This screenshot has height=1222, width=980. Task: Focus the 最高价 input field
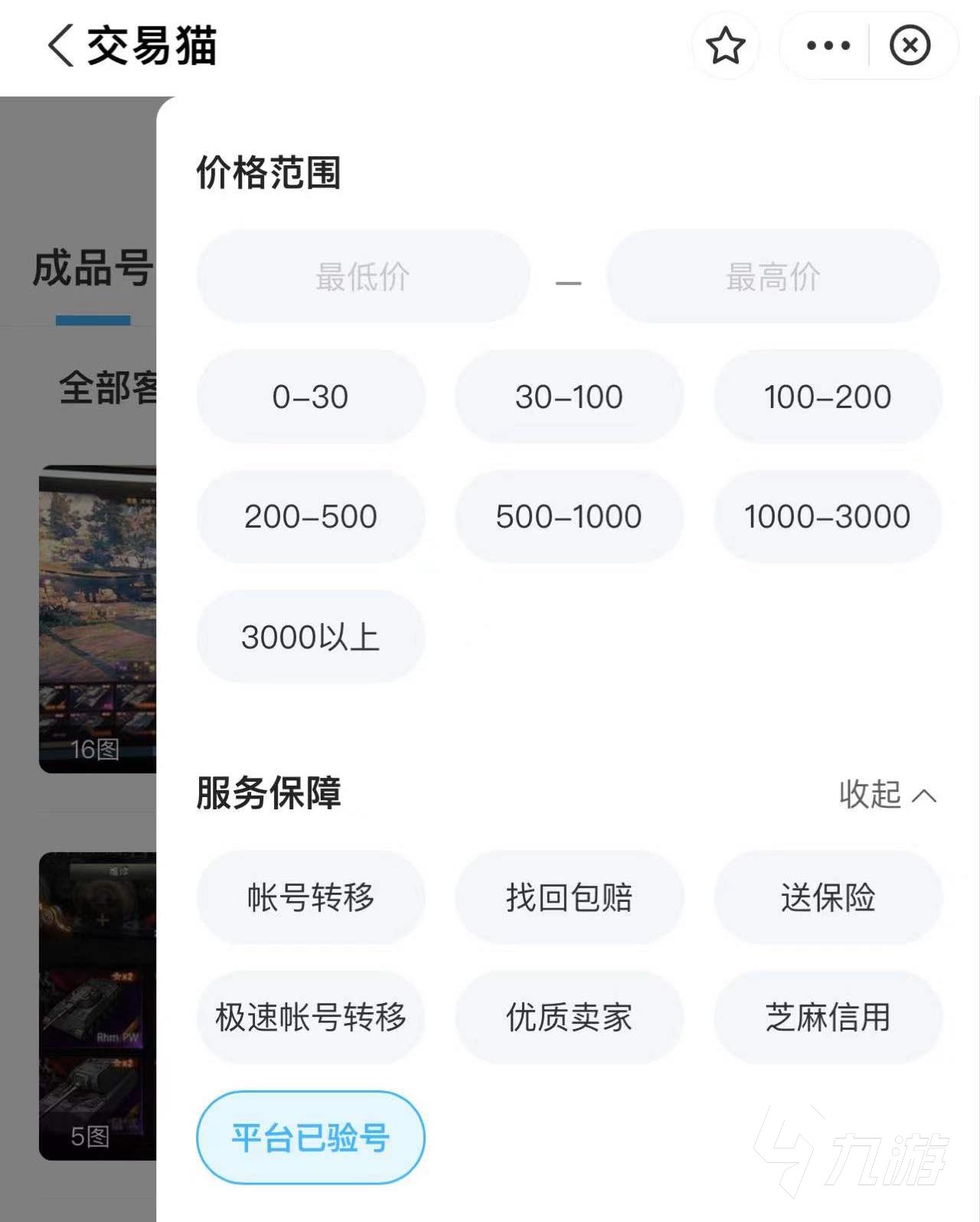pyautogui.click(x=773, y=276)
